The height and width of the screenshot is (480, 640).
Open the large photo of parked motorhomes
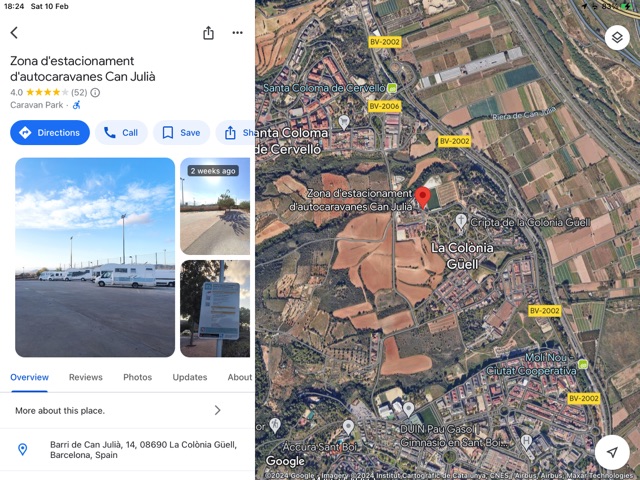(95, 257)
